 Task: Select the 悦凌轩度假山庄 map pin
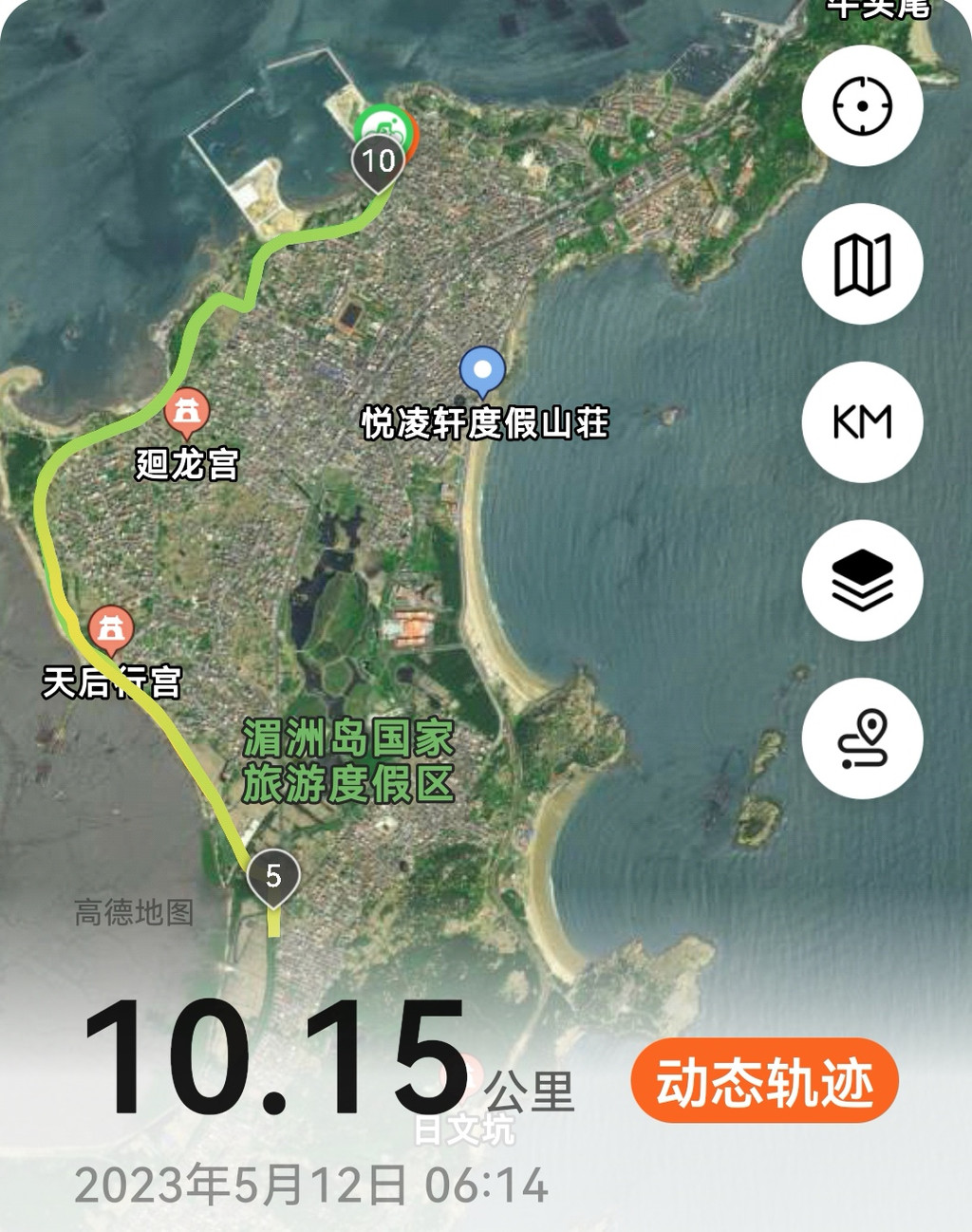482,370
